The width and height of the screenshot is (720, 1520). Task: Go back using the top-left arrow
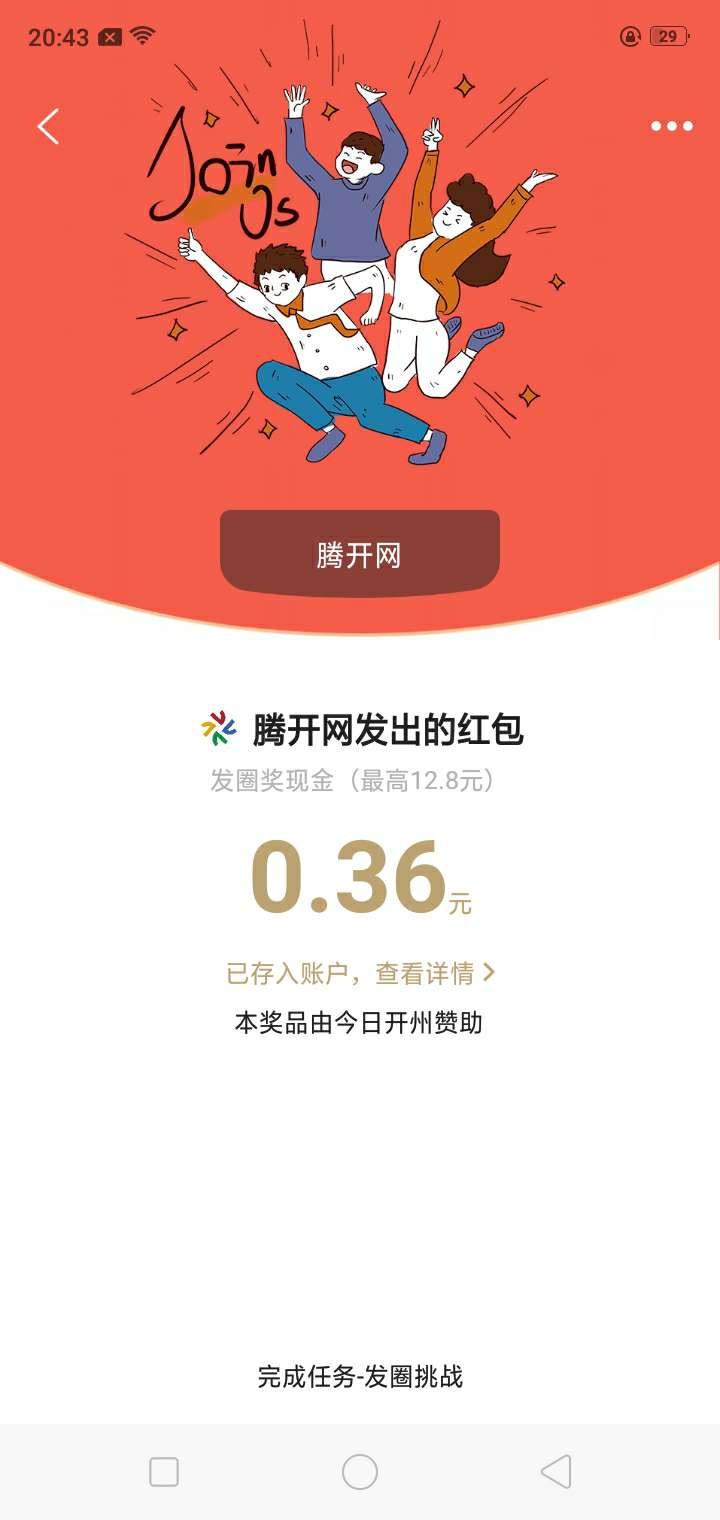click(48, 127)
